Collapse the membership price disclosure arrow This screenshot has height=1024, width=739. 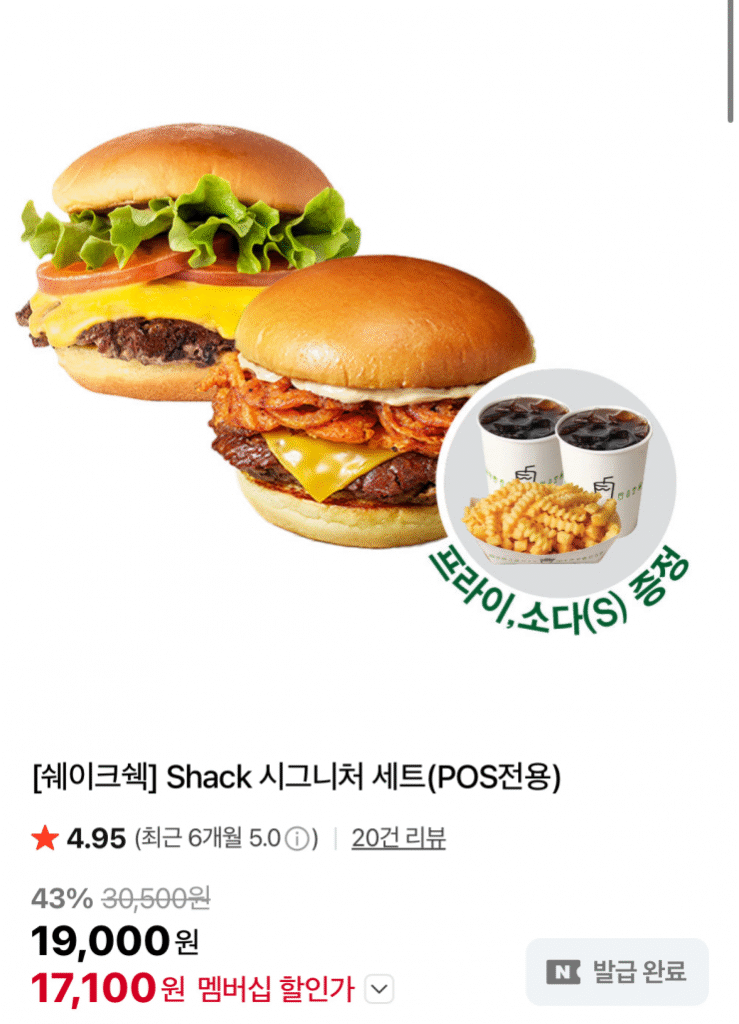click(377, 988)
